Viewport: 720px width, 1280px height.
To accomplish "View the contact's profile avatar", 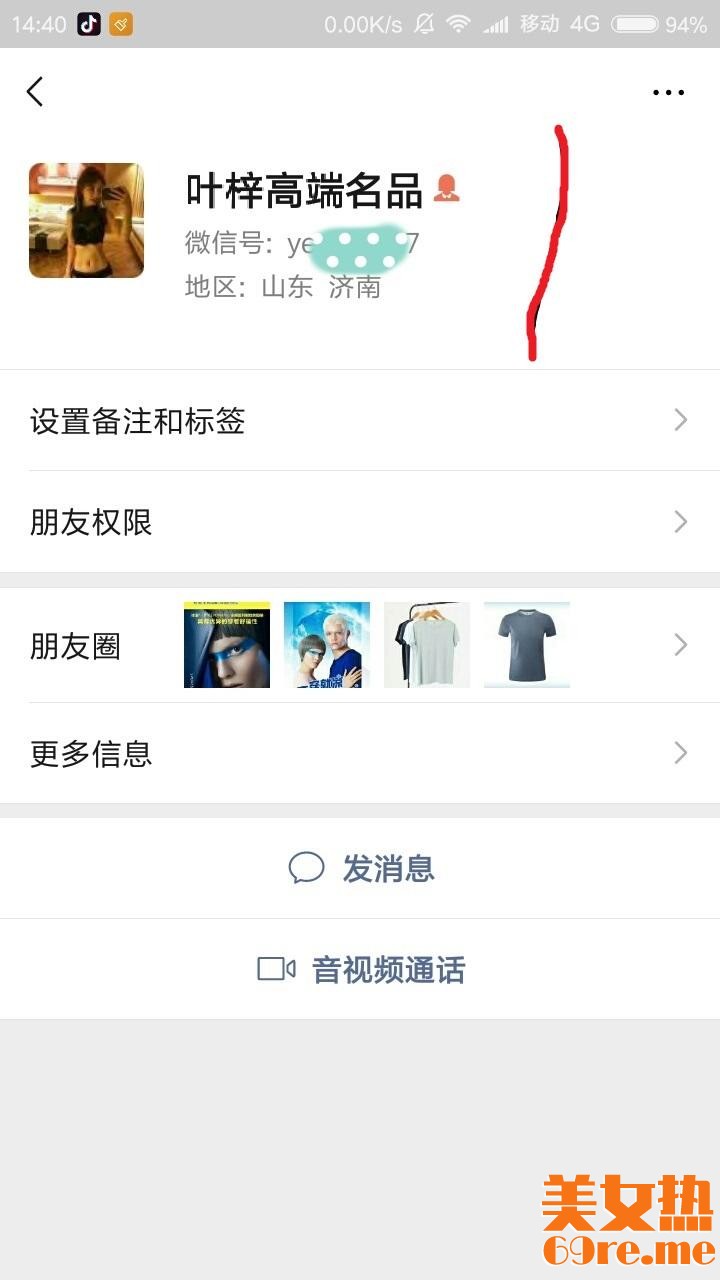I will click(x=86, y=220).
